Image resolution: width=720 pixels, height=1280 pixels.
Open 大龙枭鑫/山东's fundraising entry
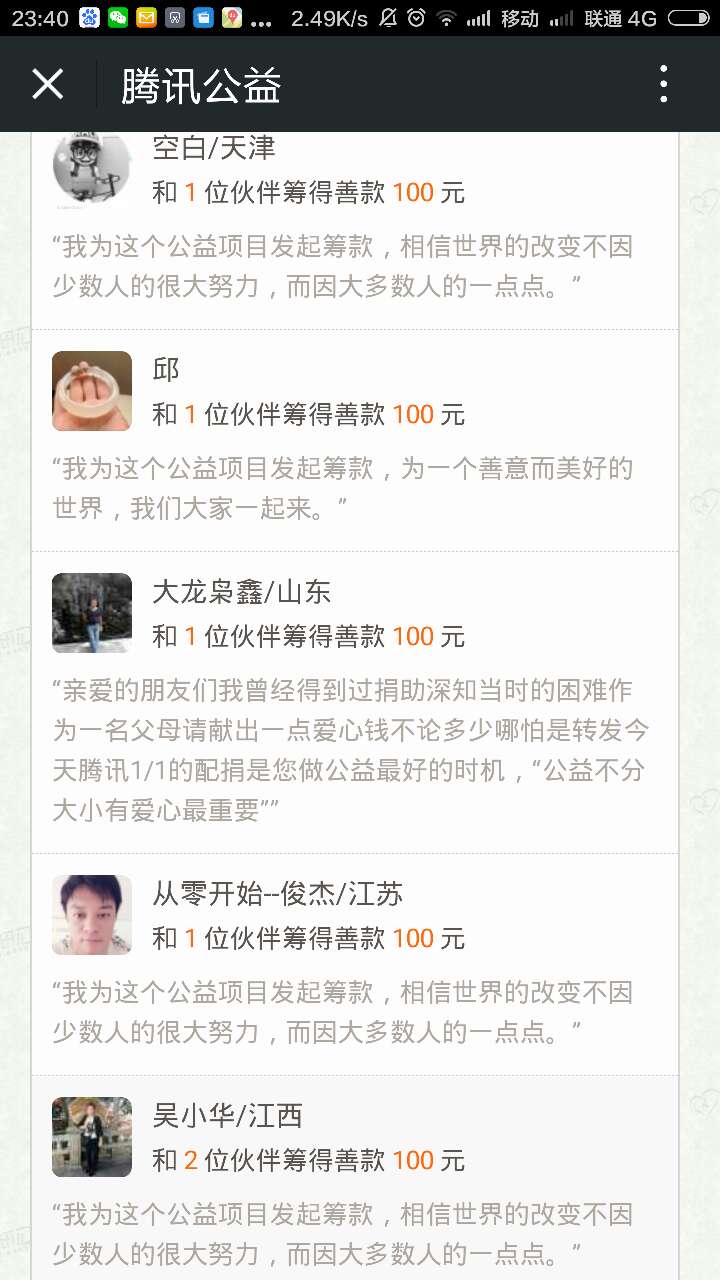pyautogui.click(x=355, y=702)
